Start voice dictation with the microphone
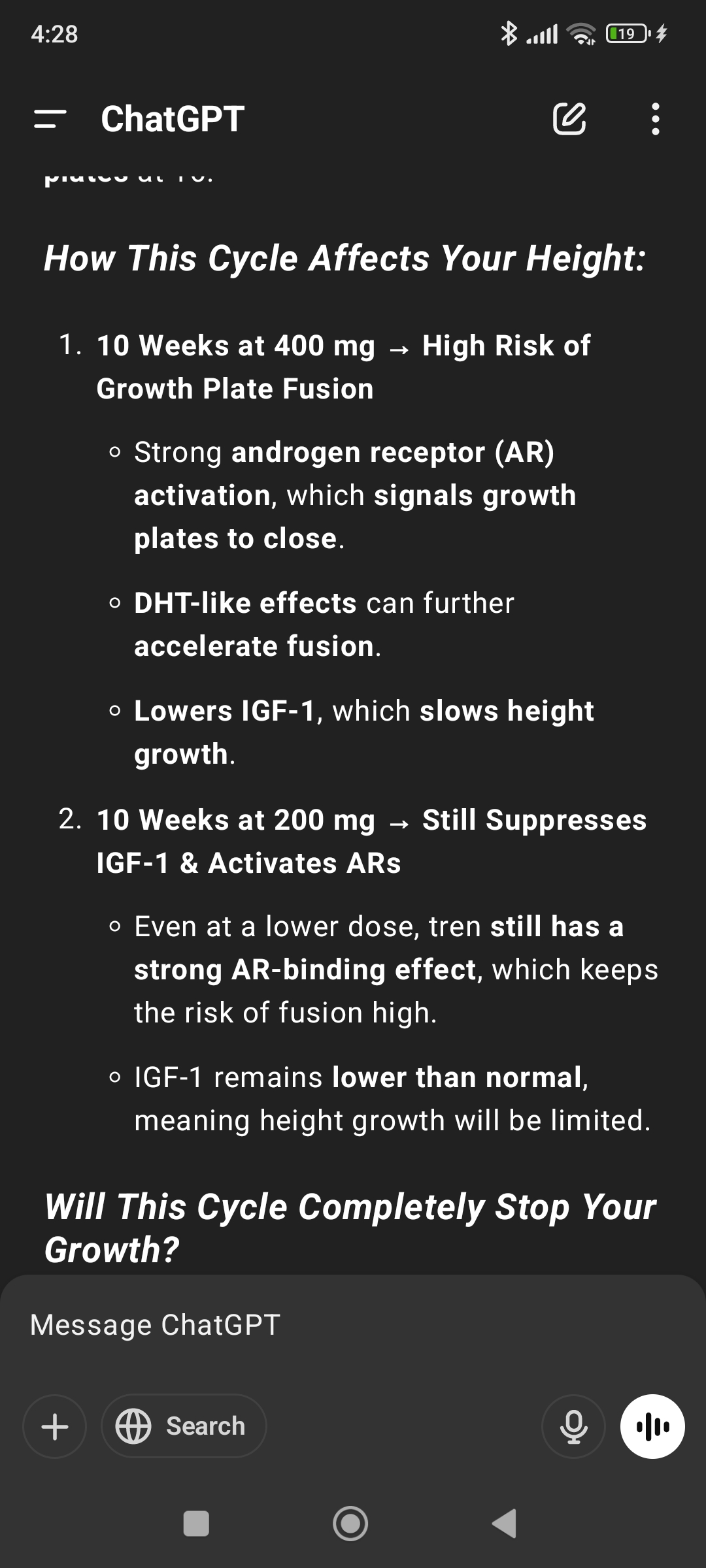The image size is (706, 1568). [x=573, y=1426]
